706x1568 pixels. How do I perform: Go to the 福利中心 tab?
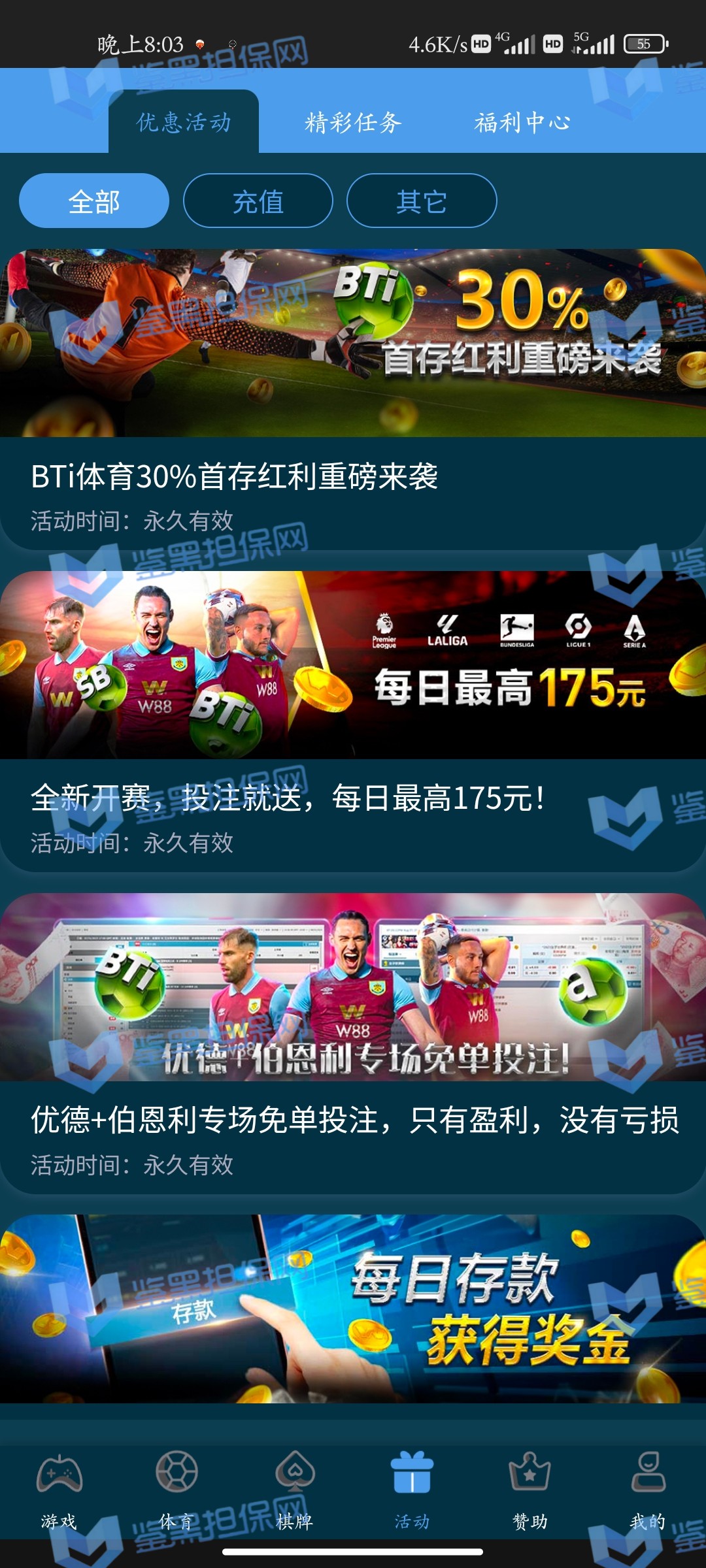tap(522, 122)
